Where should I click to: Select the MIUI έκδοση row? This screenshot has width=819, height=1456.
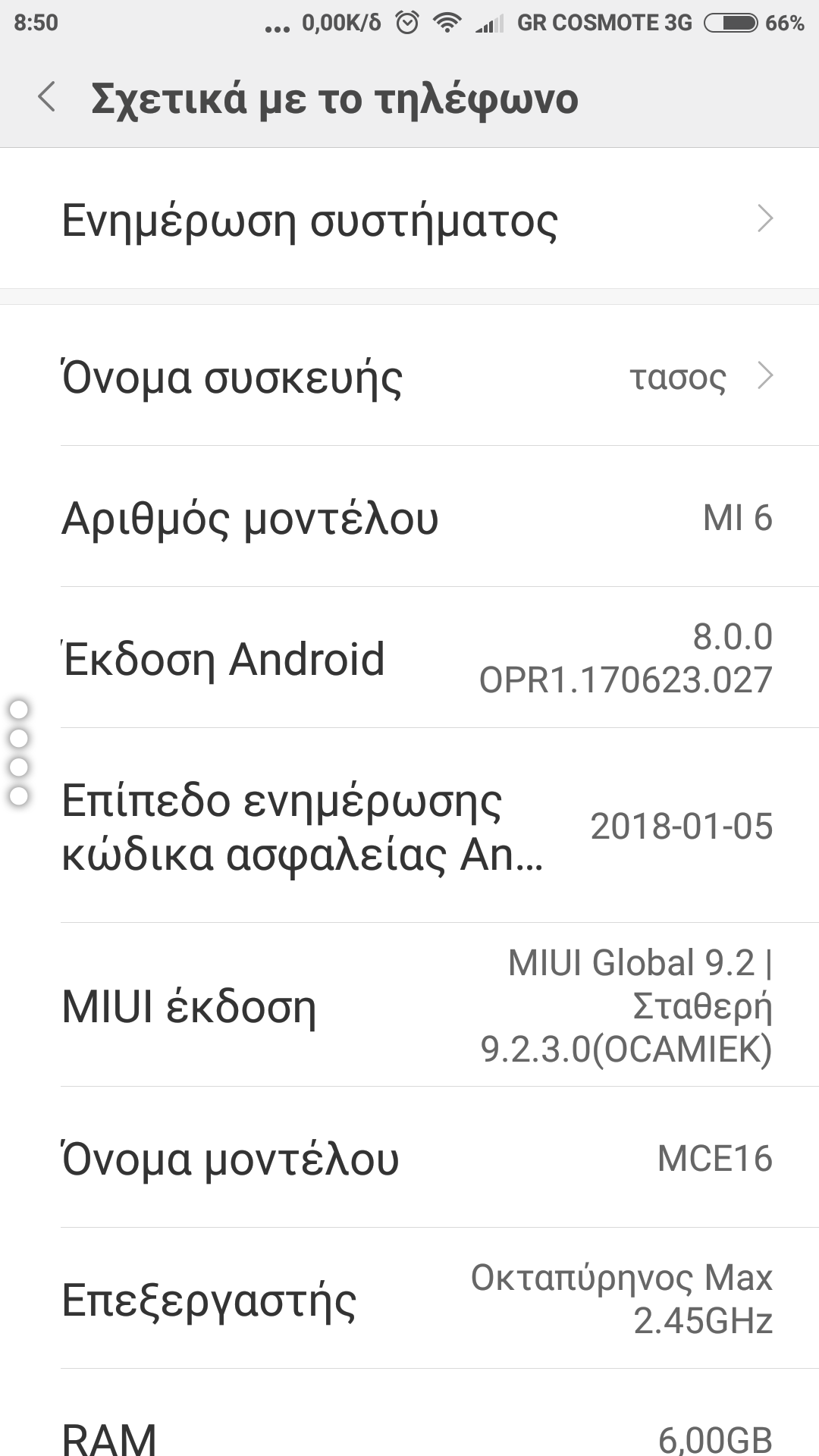(x=409, y=1006)
